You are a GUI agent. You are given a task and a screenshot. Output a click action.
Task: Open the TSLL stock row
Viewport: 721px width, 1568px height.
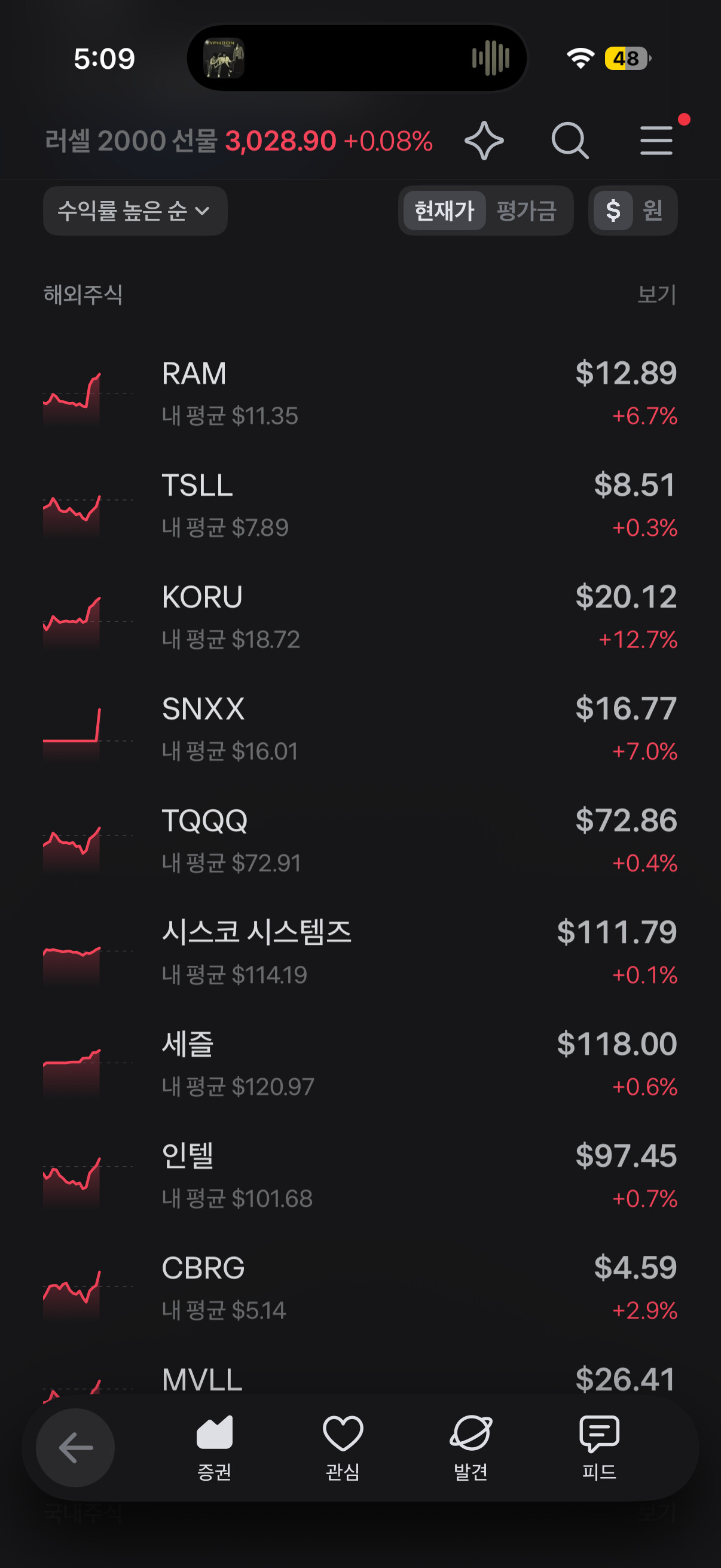(x=360, y=505)
